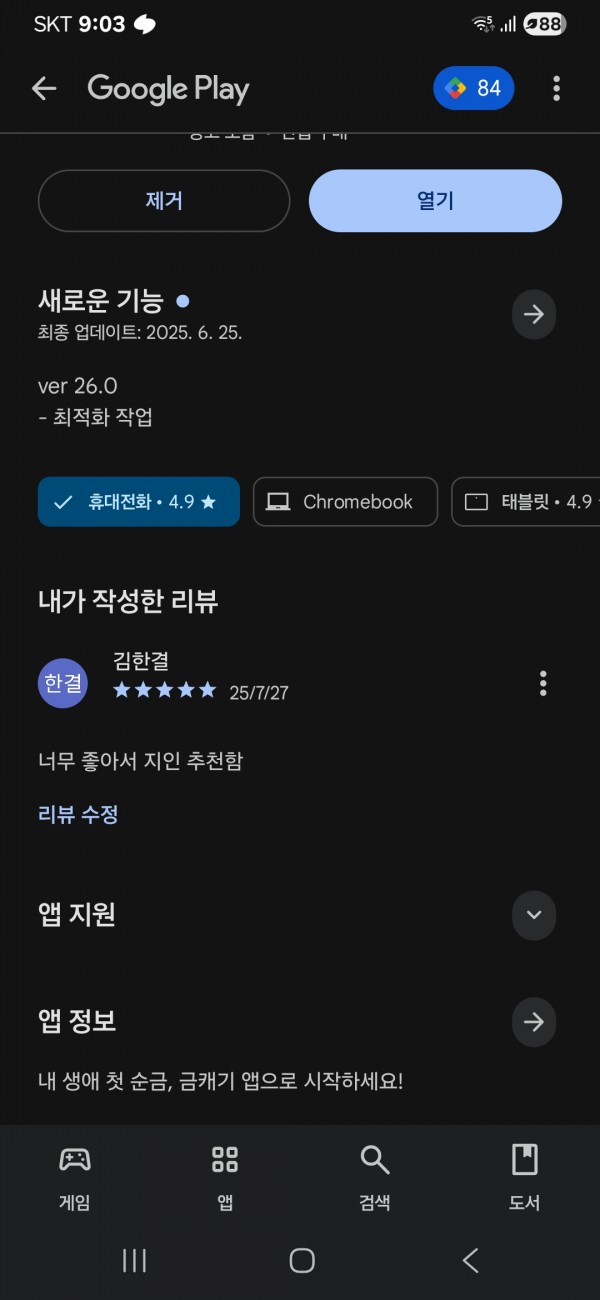
Task: Select the 태블릿 rating chip
Action: coord(526,502)
